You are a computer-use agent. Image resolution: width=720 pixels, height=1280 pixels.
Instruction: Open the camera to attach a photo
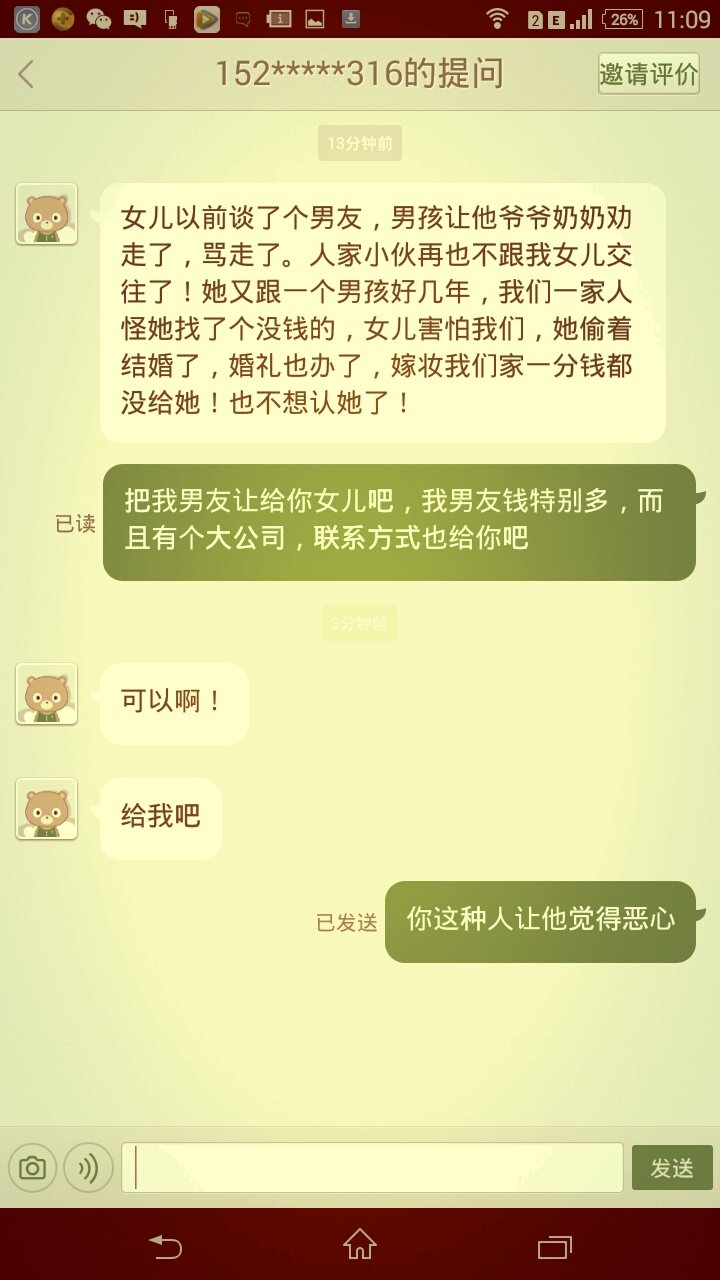pyautogui.click(x=32, y=1167)
